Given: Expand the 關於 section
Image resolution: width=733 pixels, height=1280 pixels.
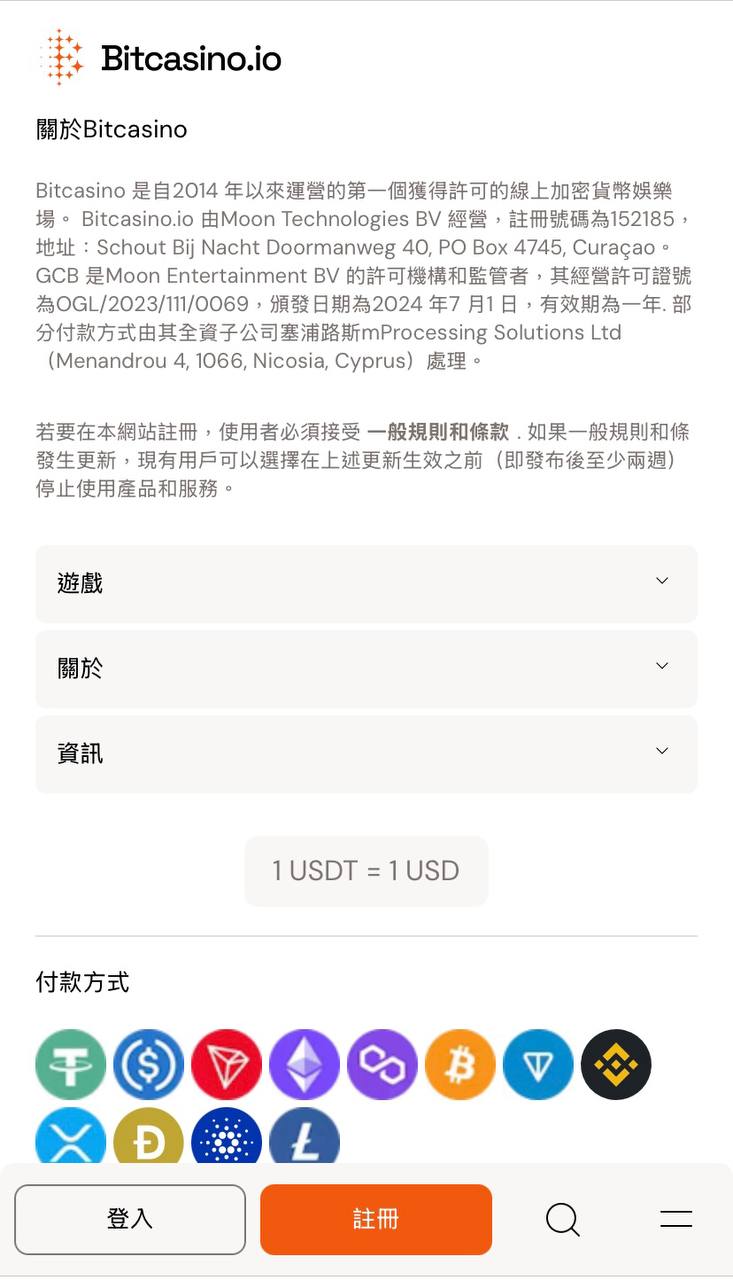Looking at the screenshot, I should pos(366,668).
